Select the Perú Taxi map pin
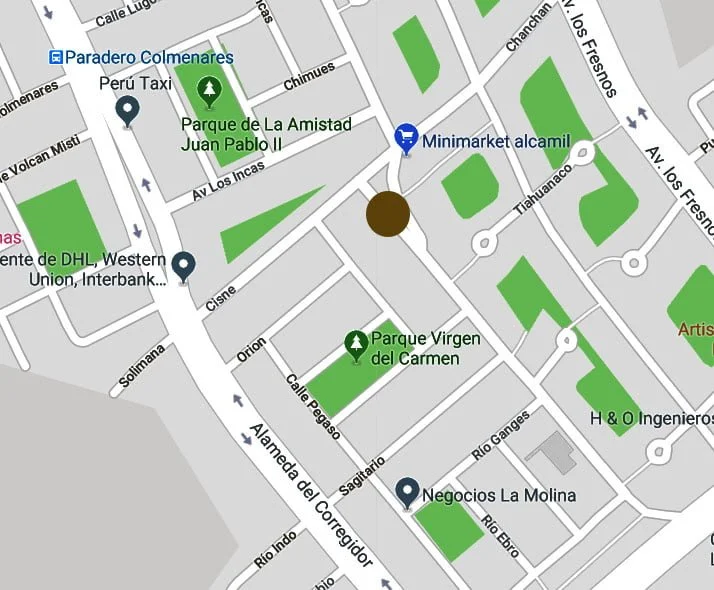 (x=127, y=109)
